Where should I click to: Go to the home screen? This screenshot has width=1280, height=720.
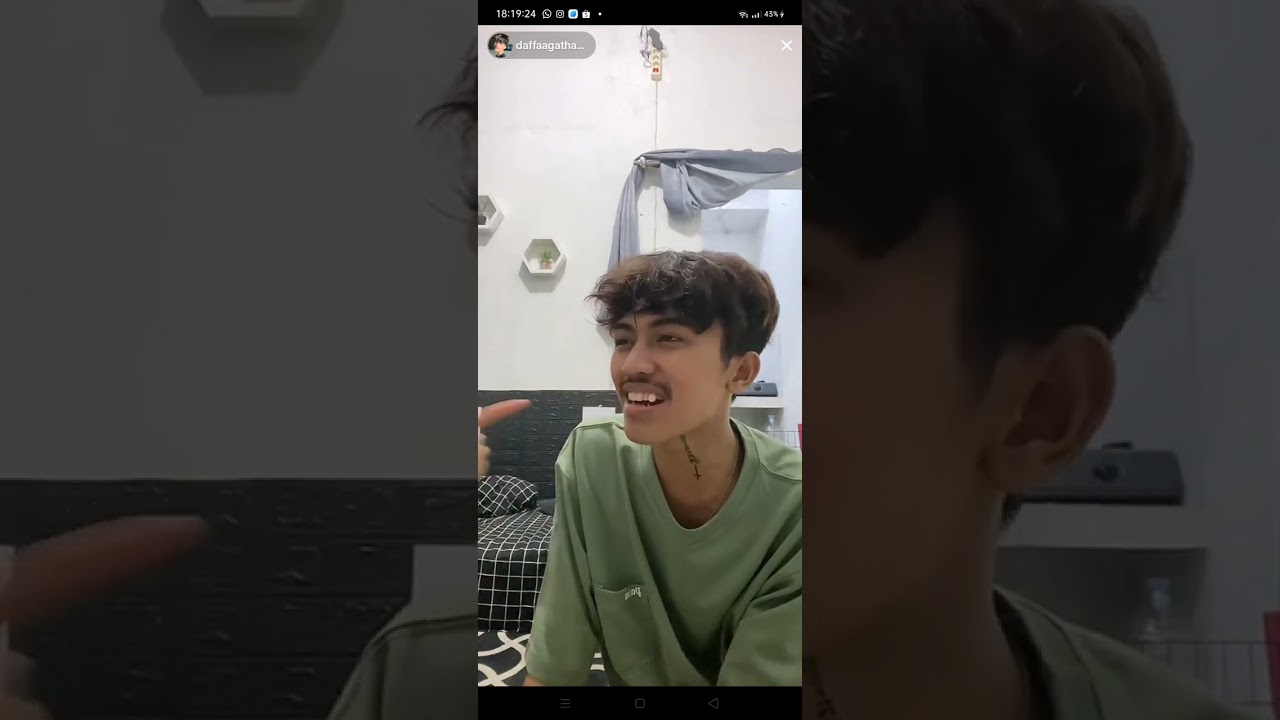click(x=640, y=703)
